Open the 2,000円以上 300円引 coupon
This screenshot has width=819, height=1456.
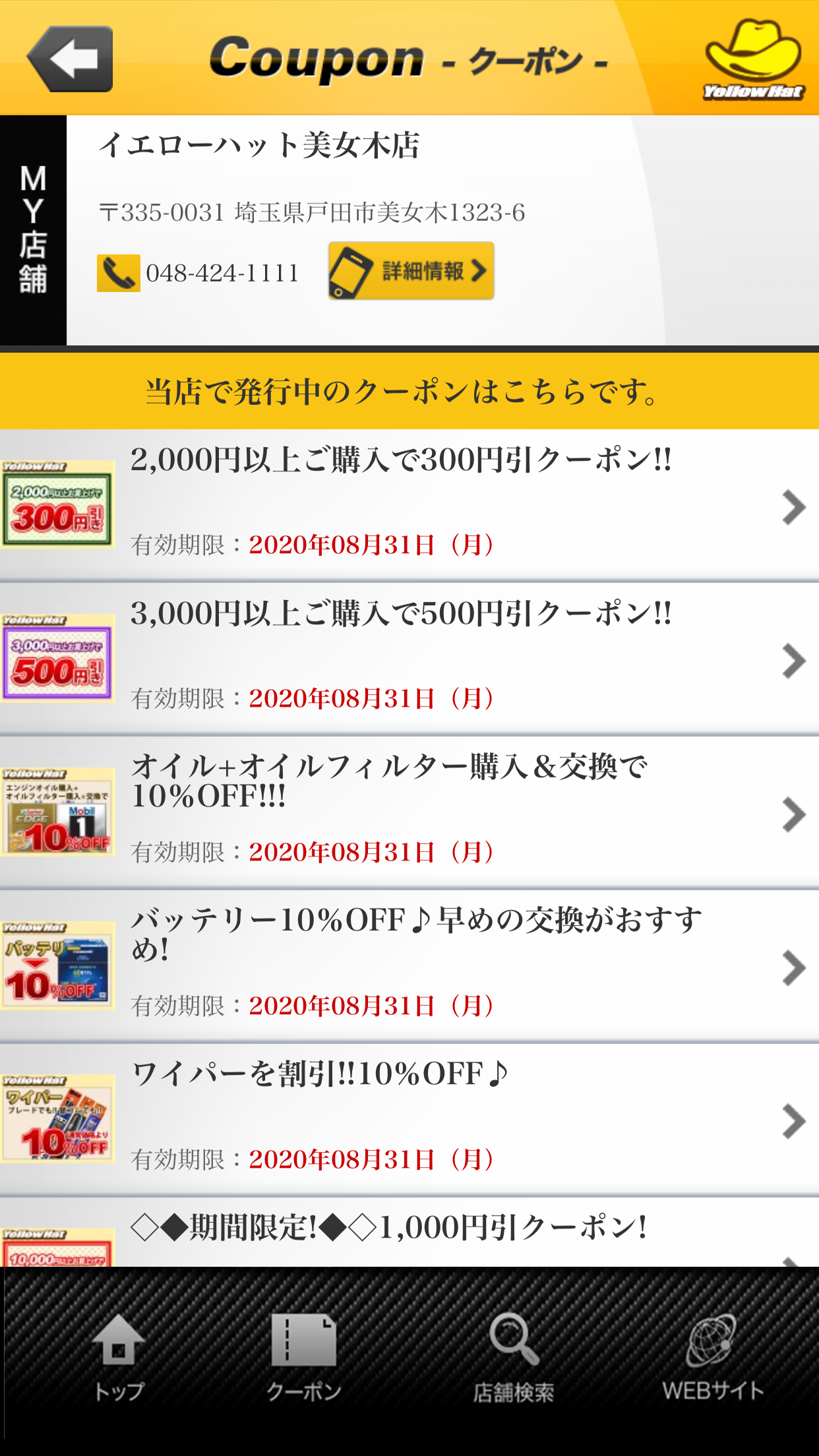click(409, 505)
